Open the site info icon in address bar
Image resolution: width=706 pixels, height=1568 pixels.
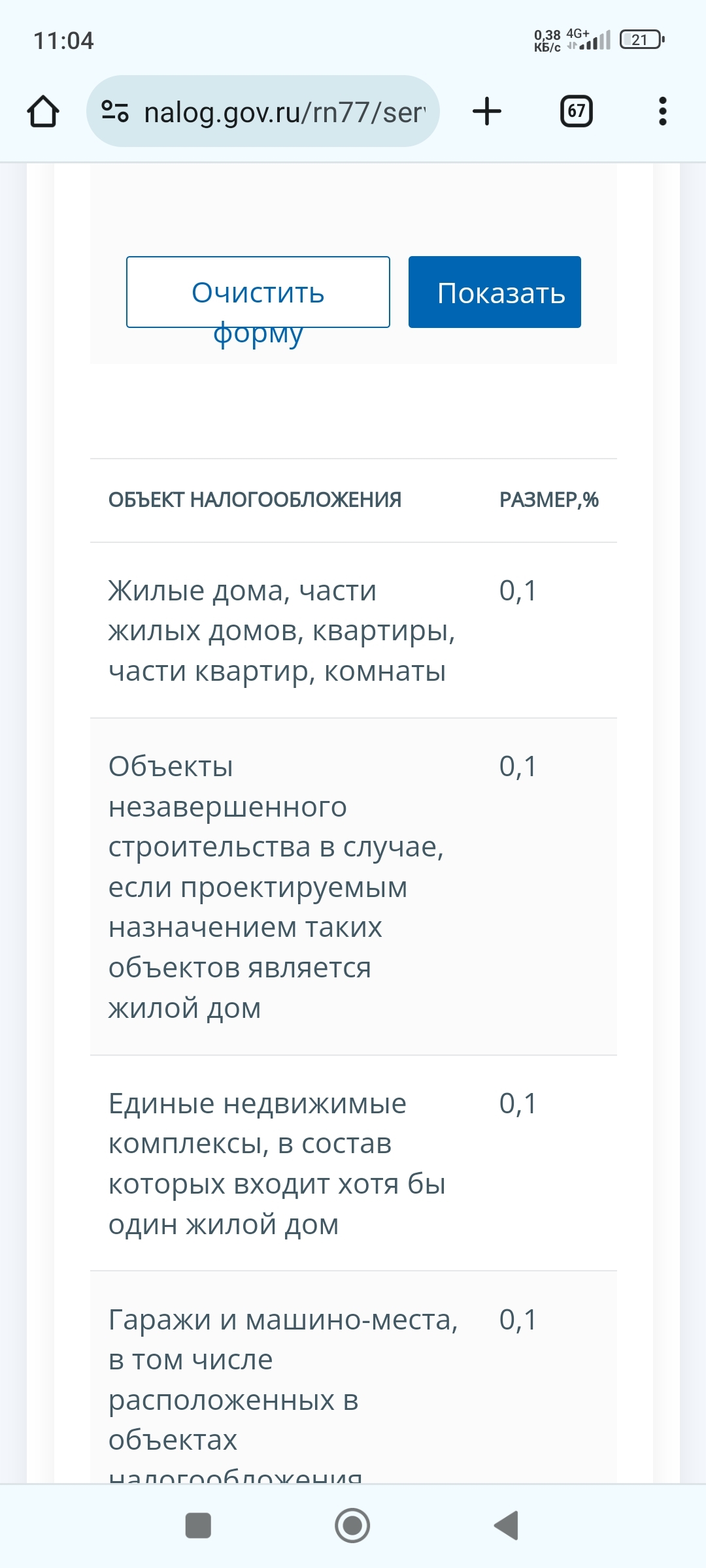[x=115, y=112]
